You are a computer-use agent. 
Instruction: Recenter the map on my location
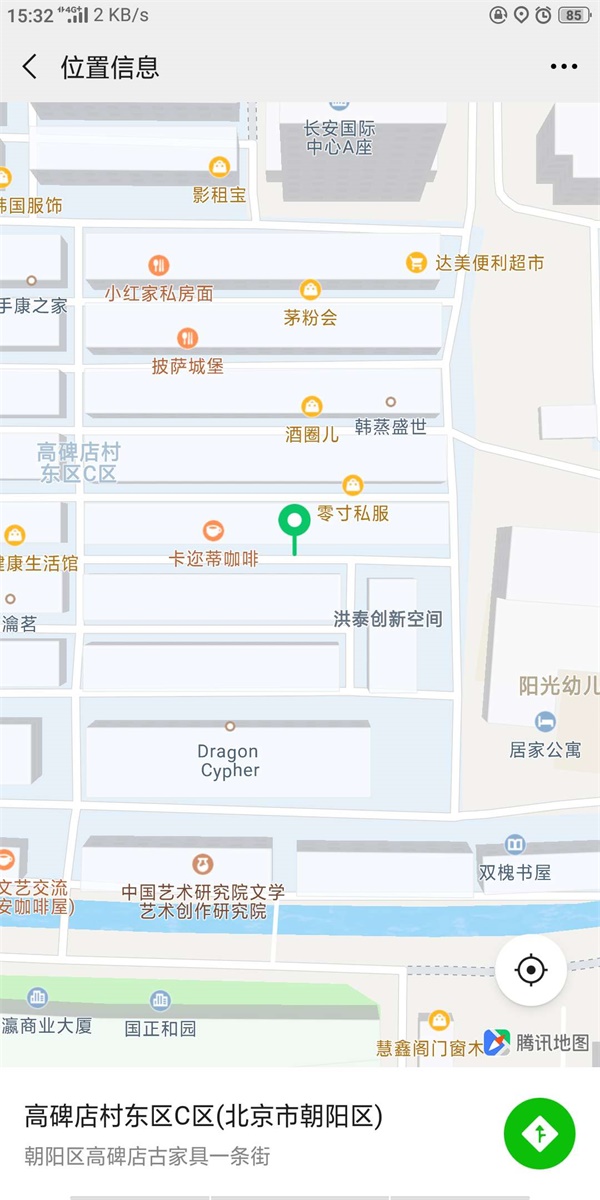(x=531, y=970)
